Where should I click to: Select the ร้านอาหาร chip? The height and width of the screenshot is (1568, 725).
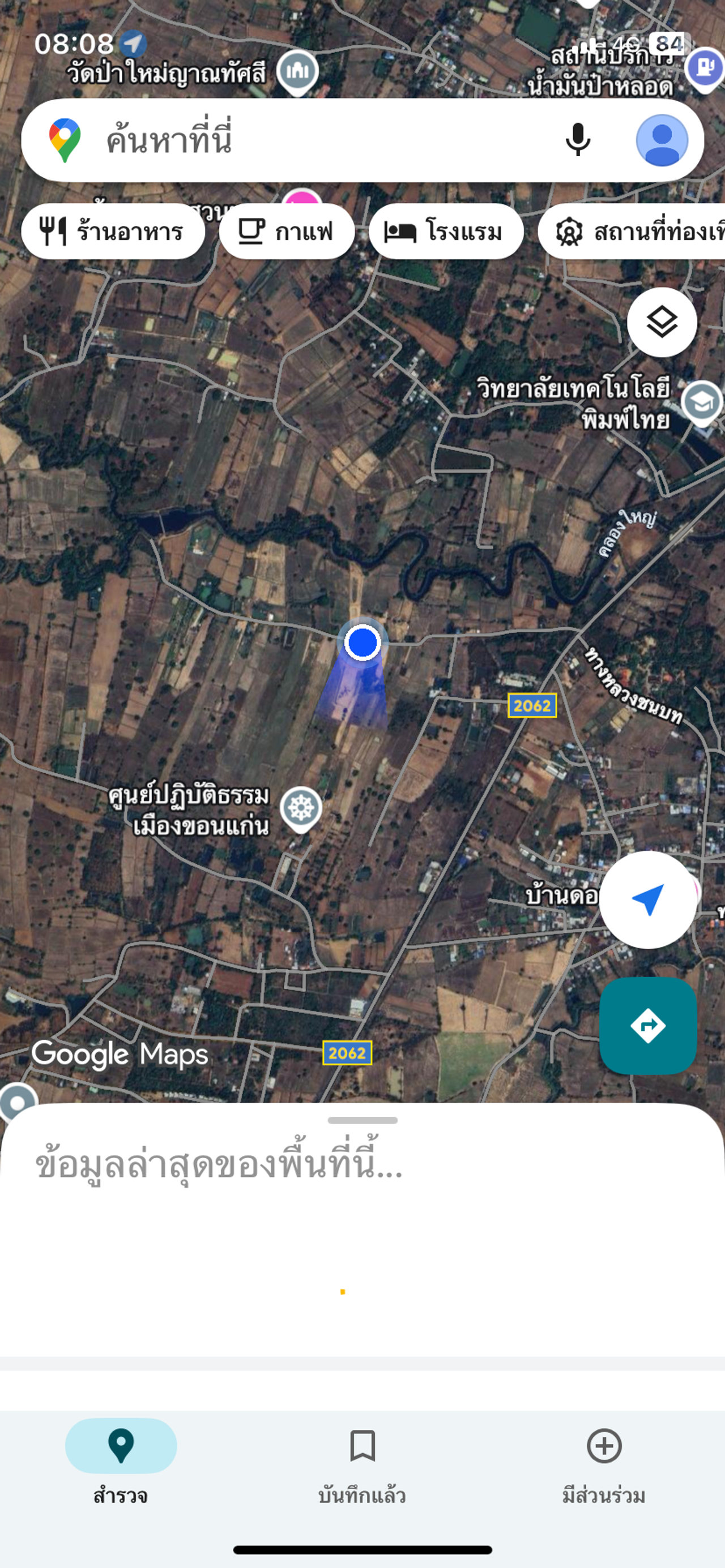(113, 232)
